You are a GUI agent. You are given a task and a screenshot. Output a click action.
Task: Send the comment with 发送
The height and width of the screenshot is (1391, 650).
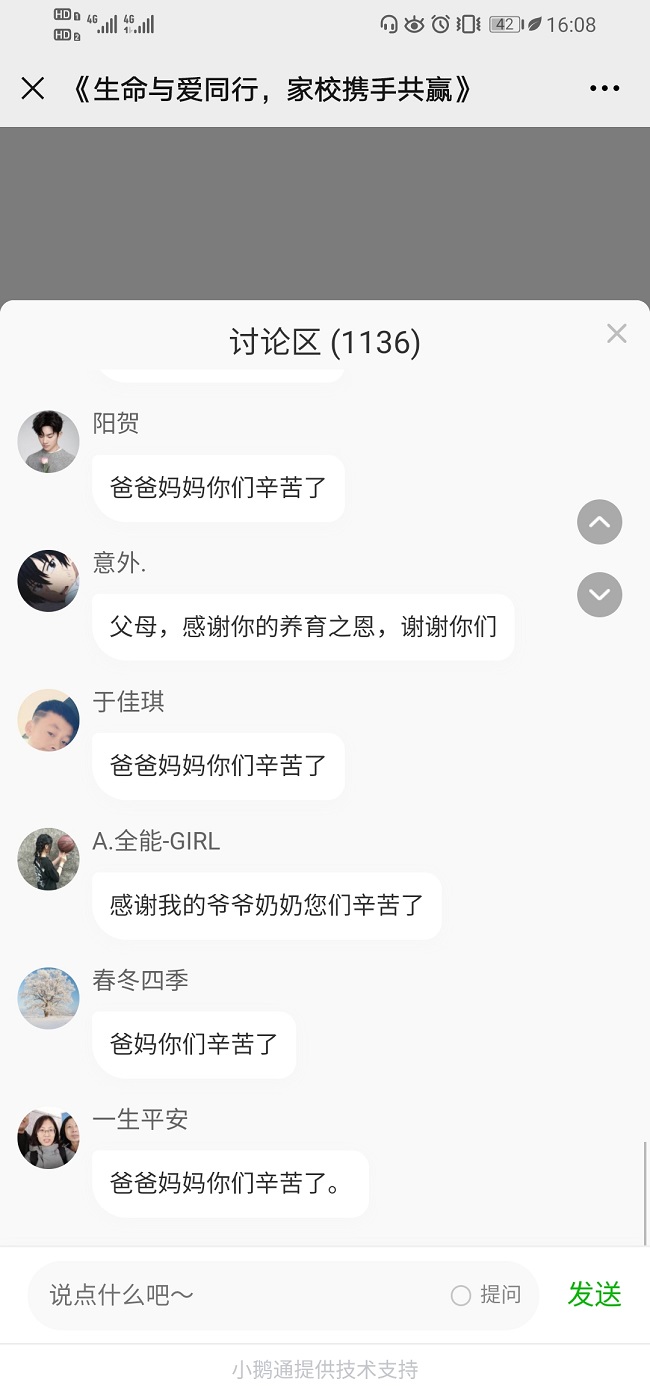[x=594, y=1295]
